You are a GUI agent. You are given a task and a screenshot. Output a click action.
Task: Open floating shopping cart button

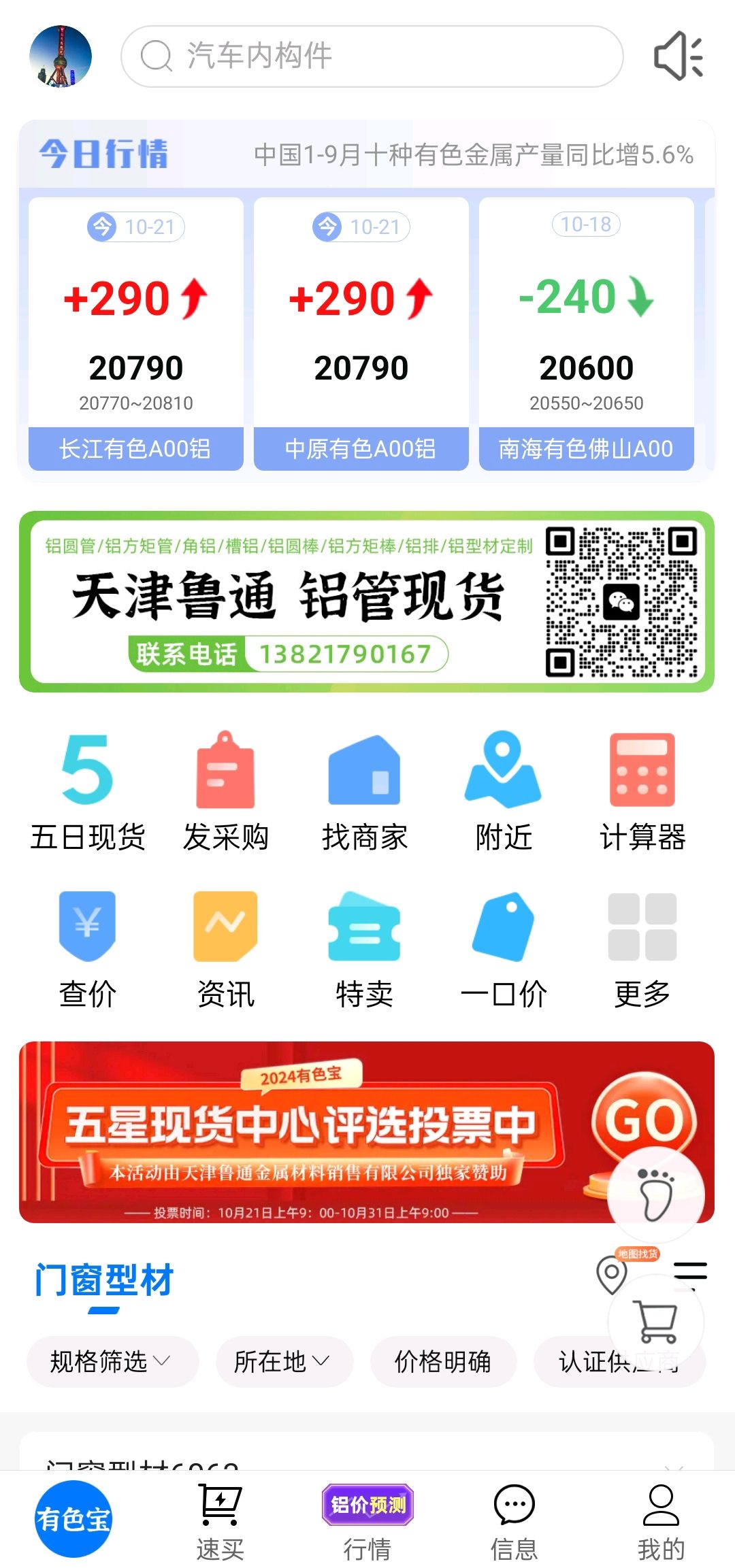point(655,1321)
